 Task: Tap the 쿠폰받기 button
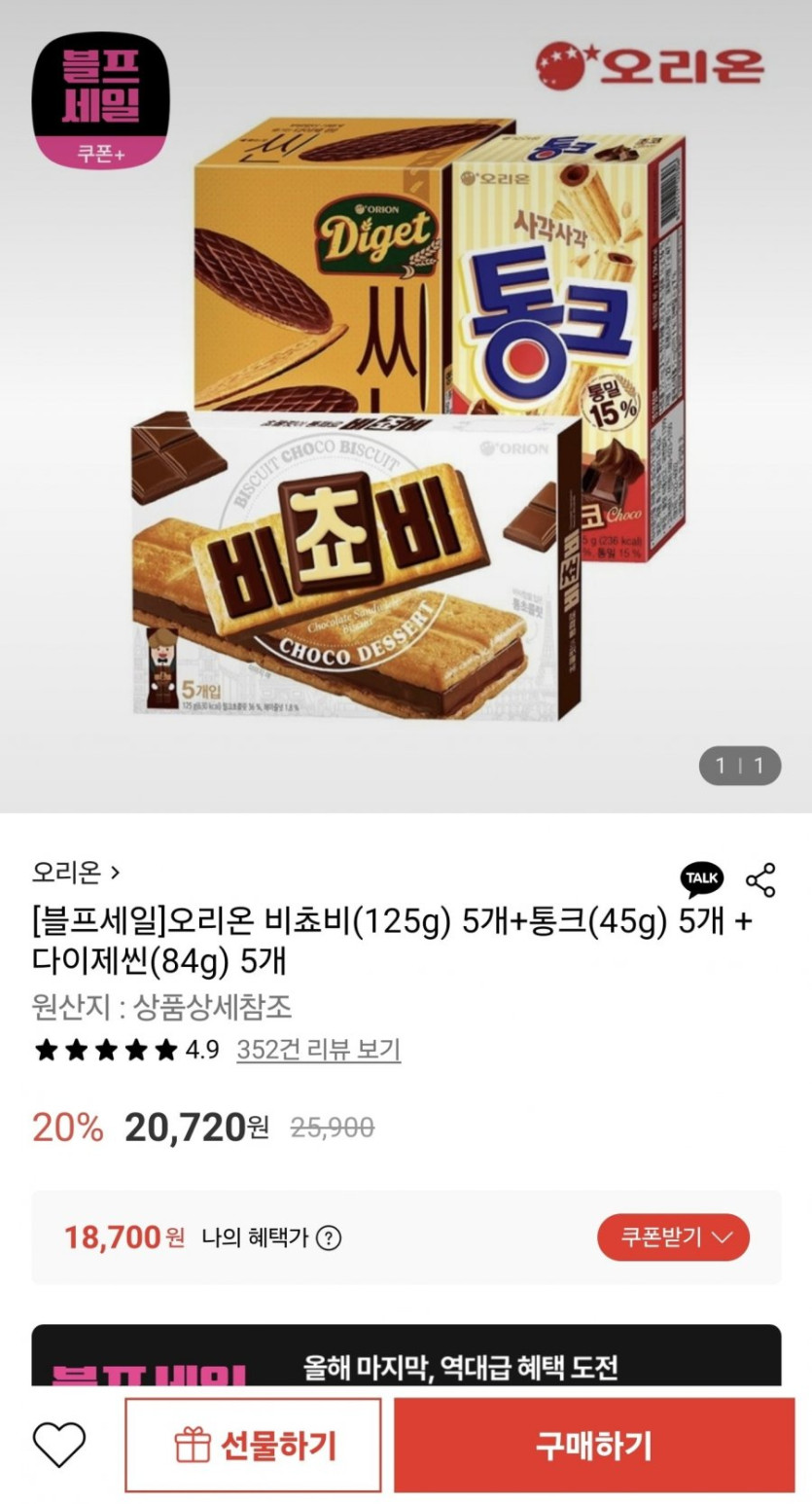[673, 1237]
